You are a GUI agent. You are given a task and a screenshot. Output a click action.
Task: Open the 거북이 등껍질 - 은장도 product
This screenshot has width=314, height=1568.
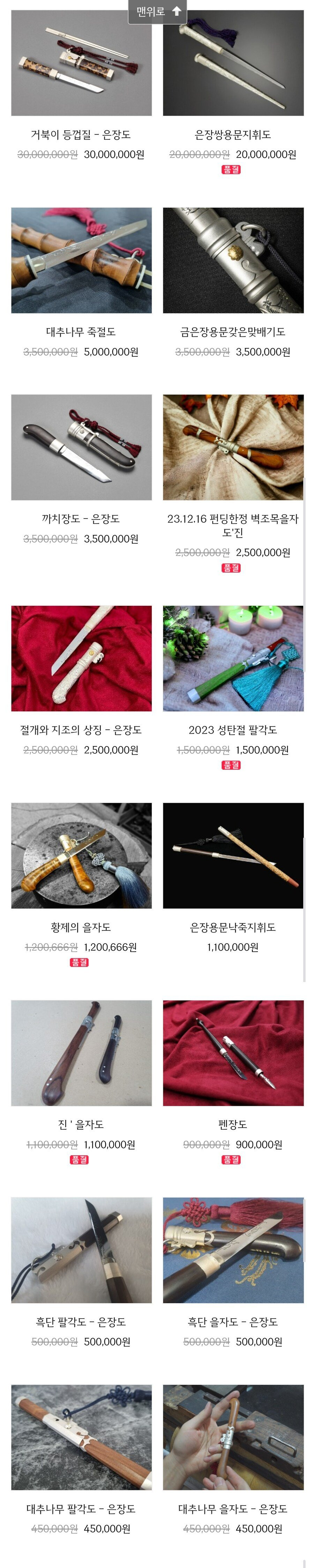[x=81, y=63]
